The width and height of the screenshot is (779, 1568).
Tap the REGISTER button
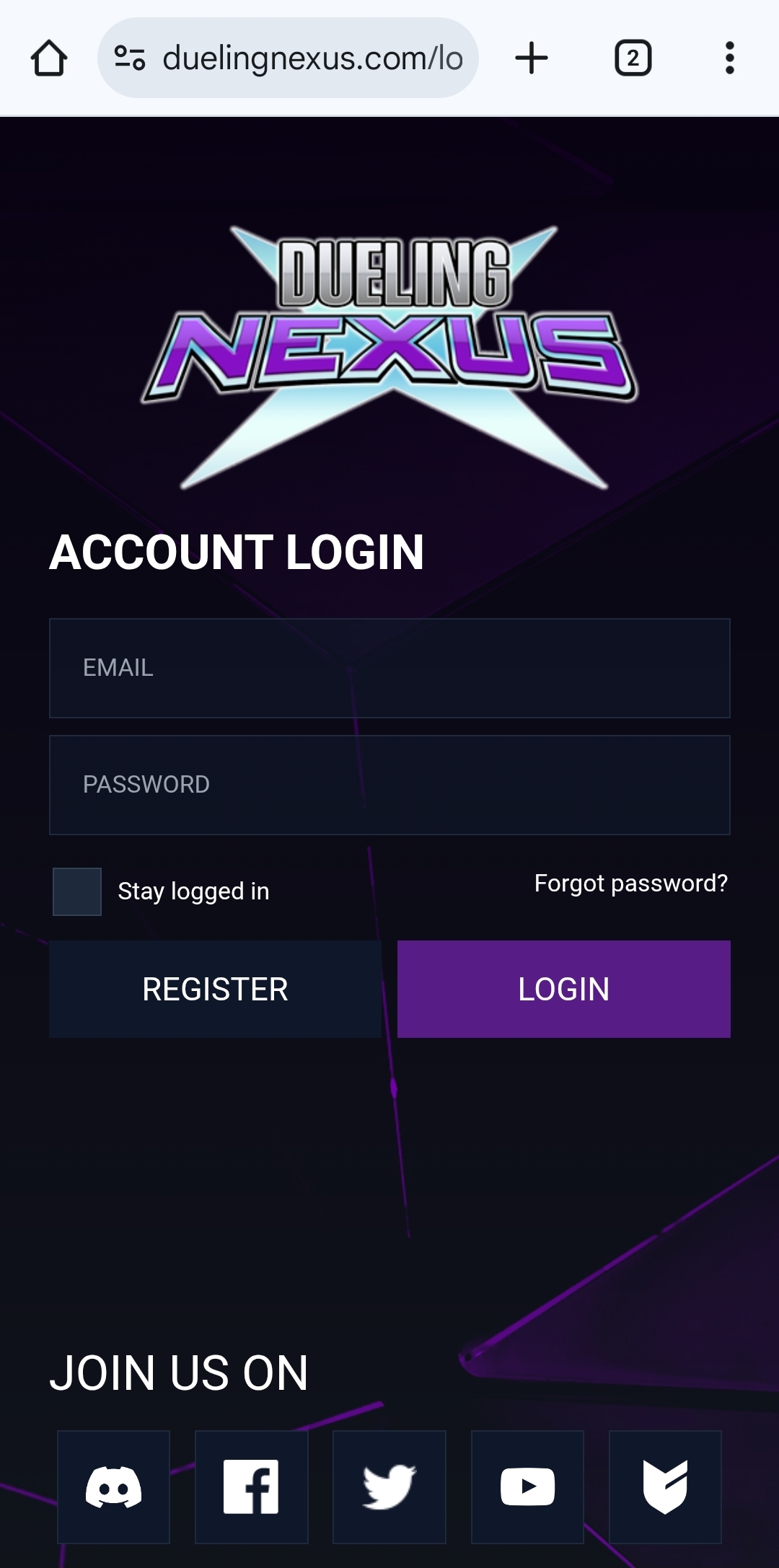coord(215,989)
